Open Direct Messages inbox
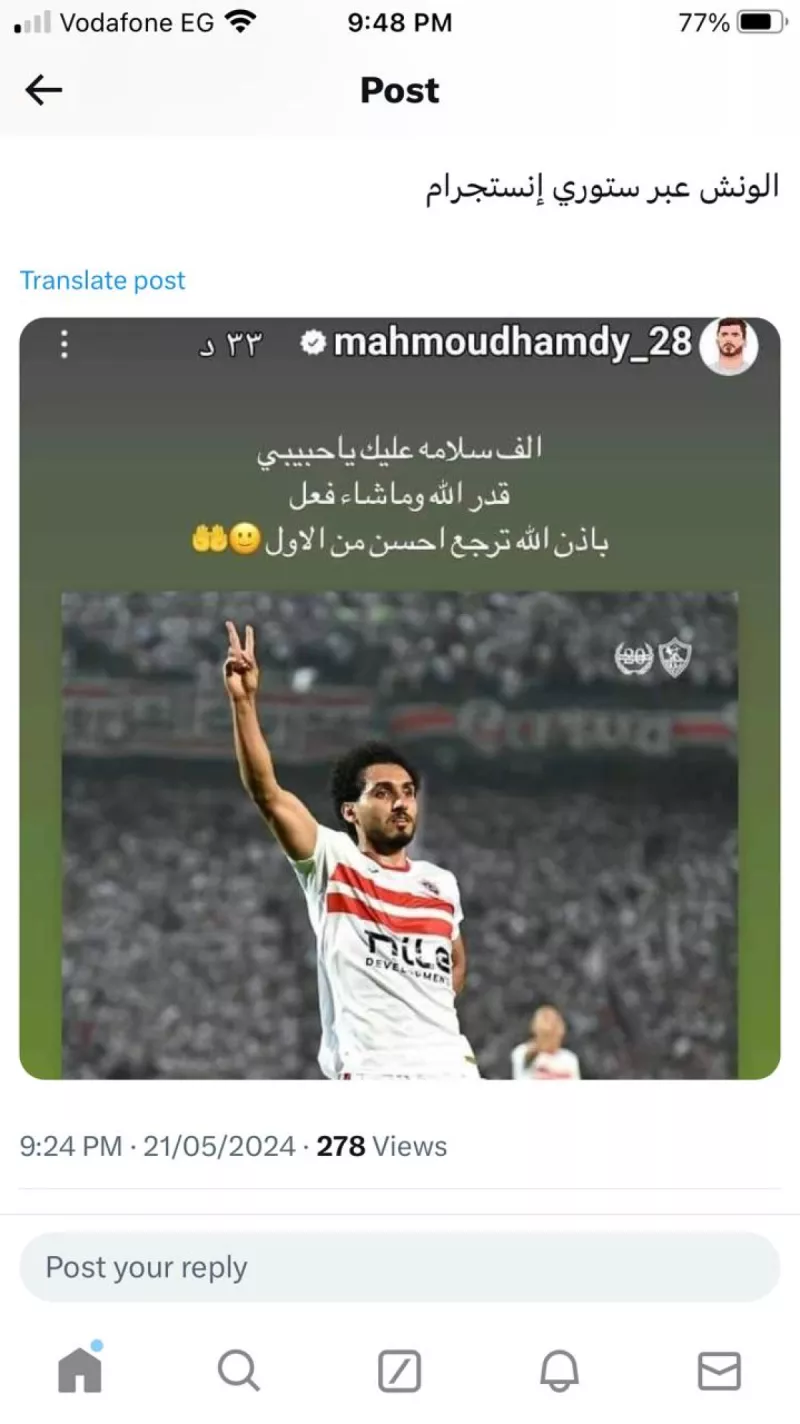 click(x=720, y=1371)
